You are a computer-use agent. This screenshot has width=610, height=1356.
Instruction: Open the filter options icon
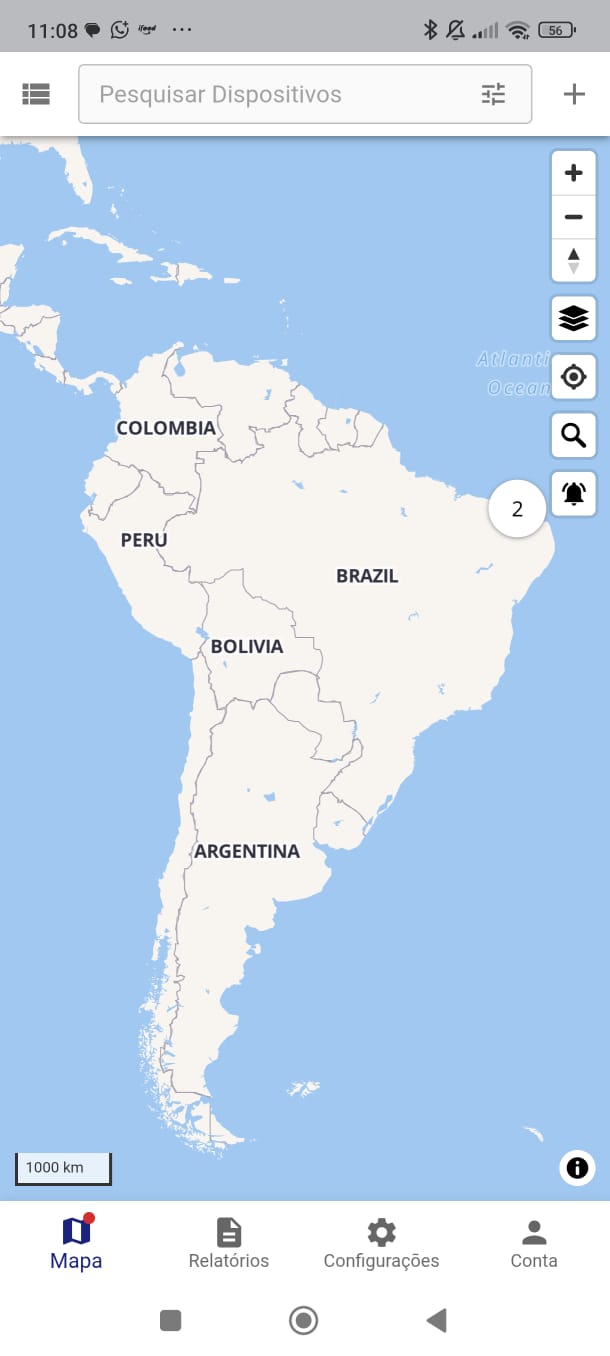494,95
